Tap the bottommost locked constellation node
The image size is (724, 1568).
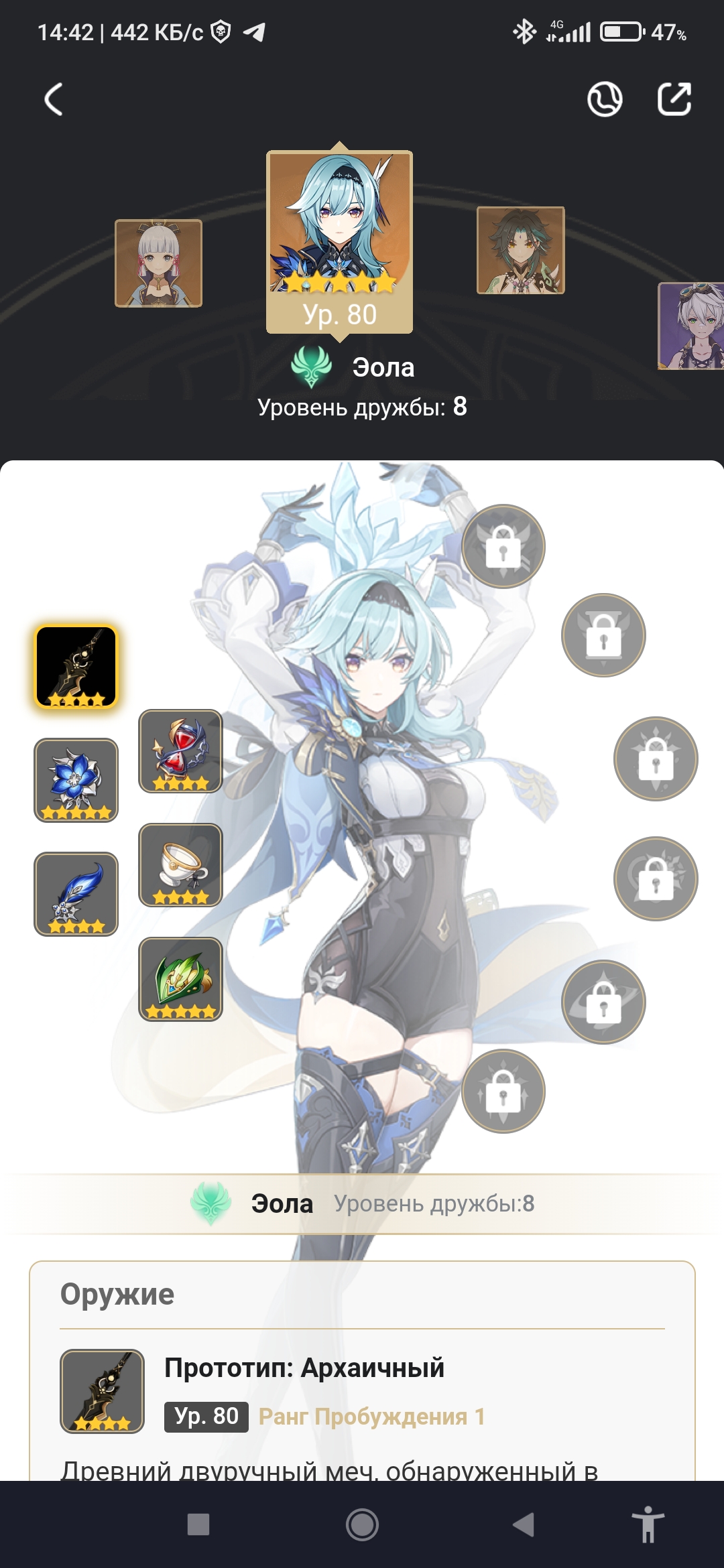pyautogui.click(x=503, y=1092)
